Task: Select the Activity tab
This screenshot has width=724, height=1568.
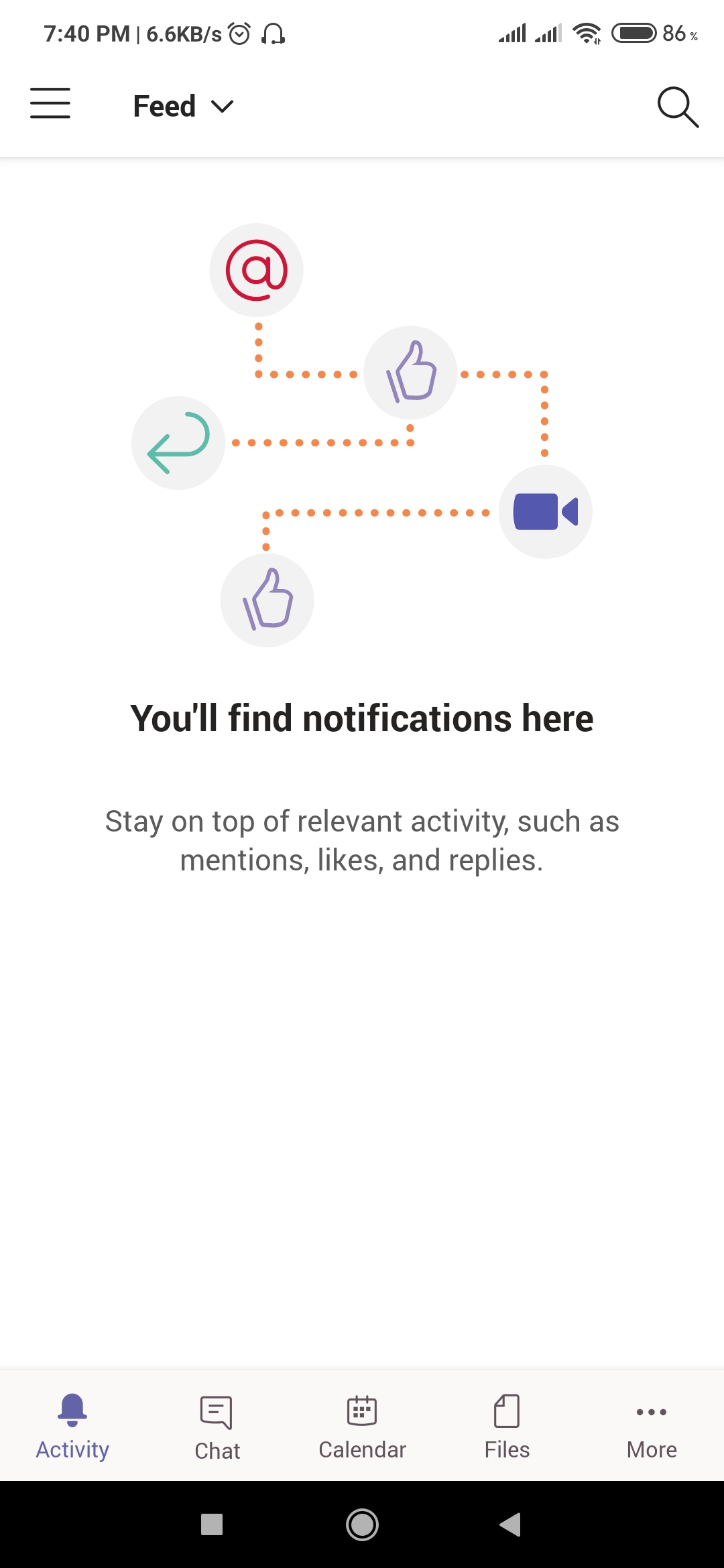Action: tap(72, 1427)
